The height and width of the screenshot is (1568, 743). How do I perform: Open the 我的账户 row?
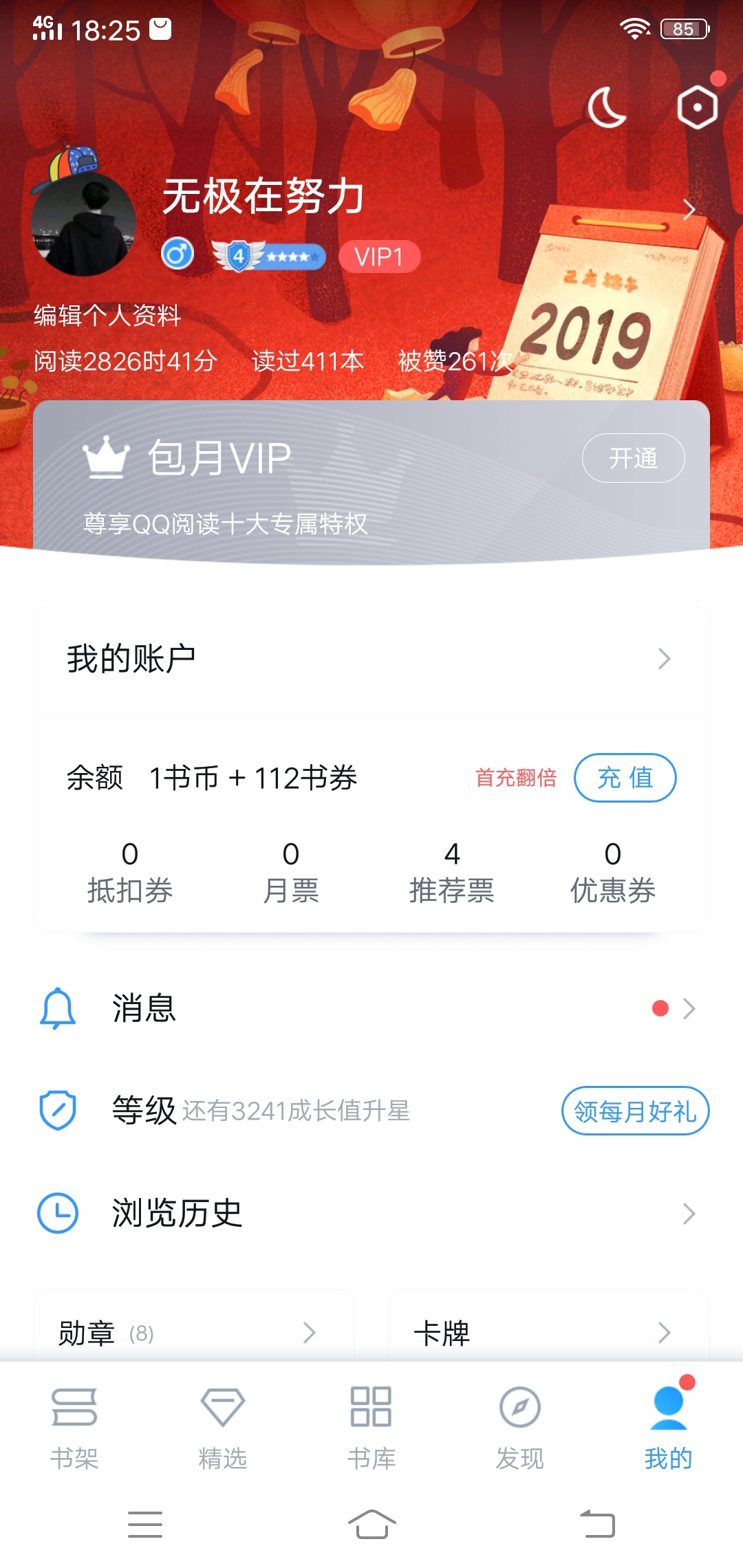tap(371, 659)
